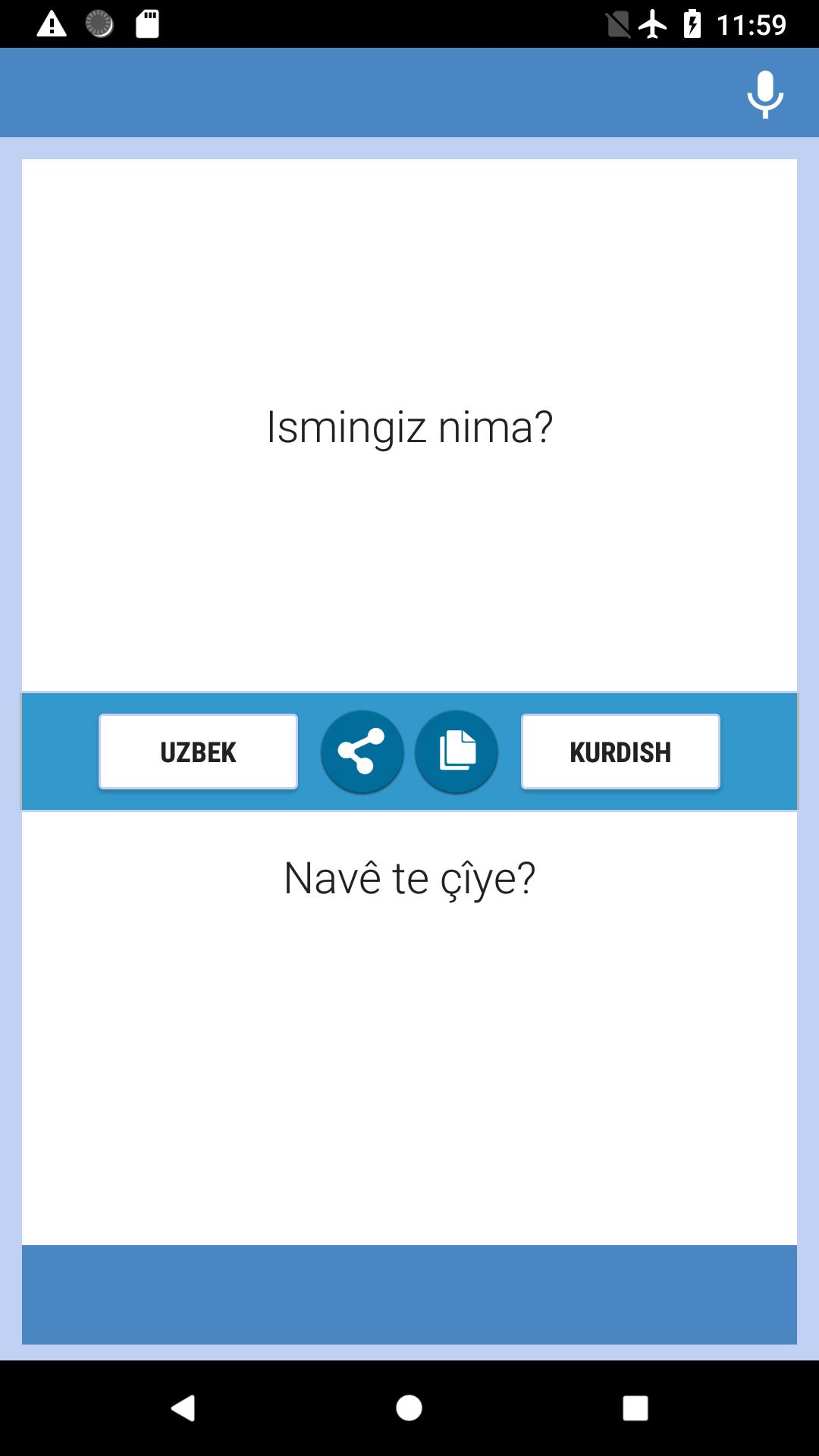Edit the source text "Ismingiz nima?"
This screenshot has height=1456, width=819.
point(409,426)
